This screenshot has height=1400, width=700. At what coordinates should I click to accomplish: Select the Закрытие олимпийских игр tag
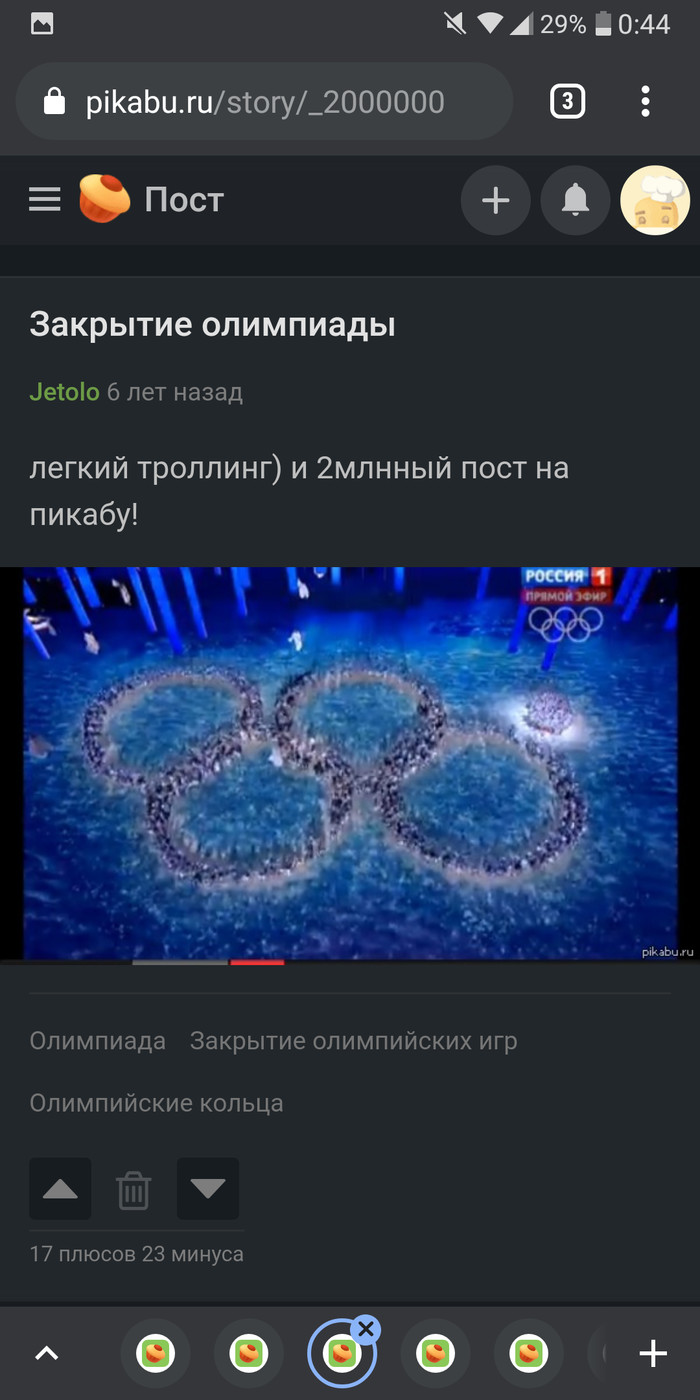pyautogui.click(x=354, y=1041)
